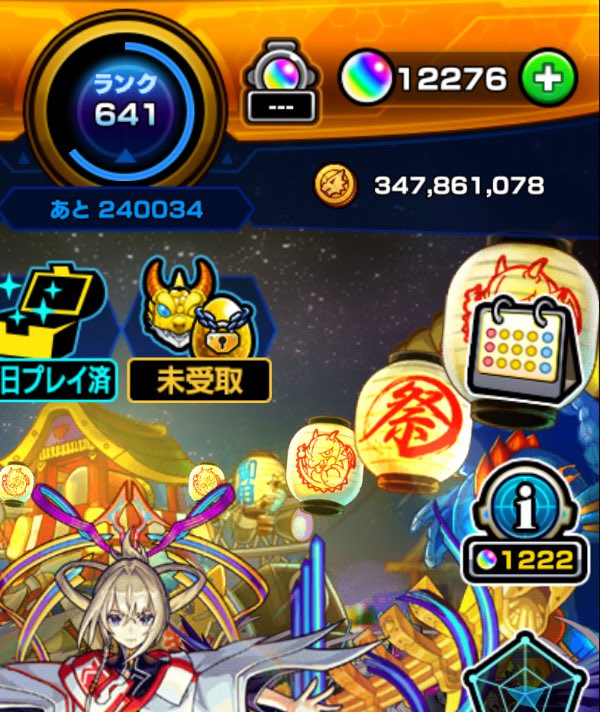This screenshot has height=712, width=600.
Task: Open the rank 641 profile badge
Action: click(x=125, y=103)
